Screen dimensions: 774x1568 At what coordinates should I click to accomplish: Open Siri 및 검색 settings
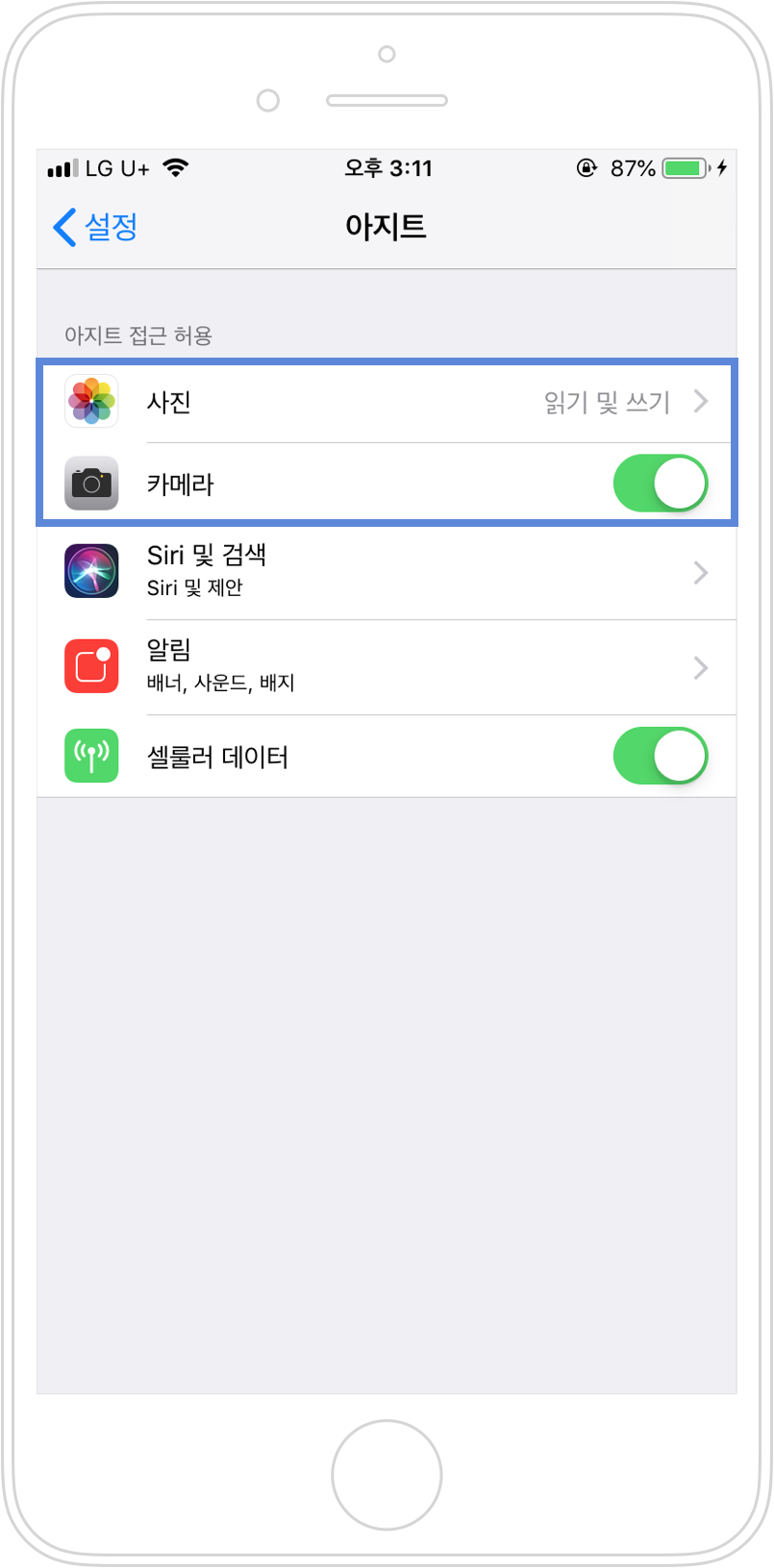(387, 572)
